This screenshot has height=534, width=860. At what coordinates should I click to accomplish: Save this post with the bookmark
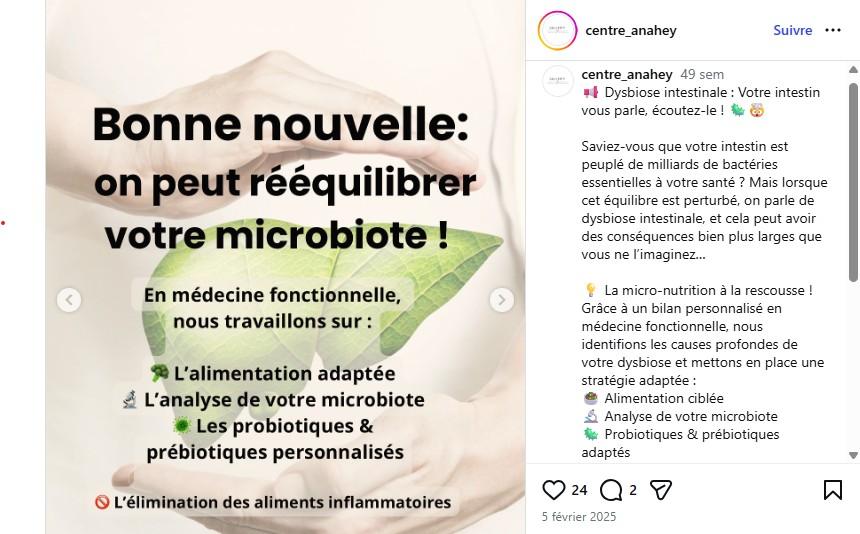coord(832,490)
